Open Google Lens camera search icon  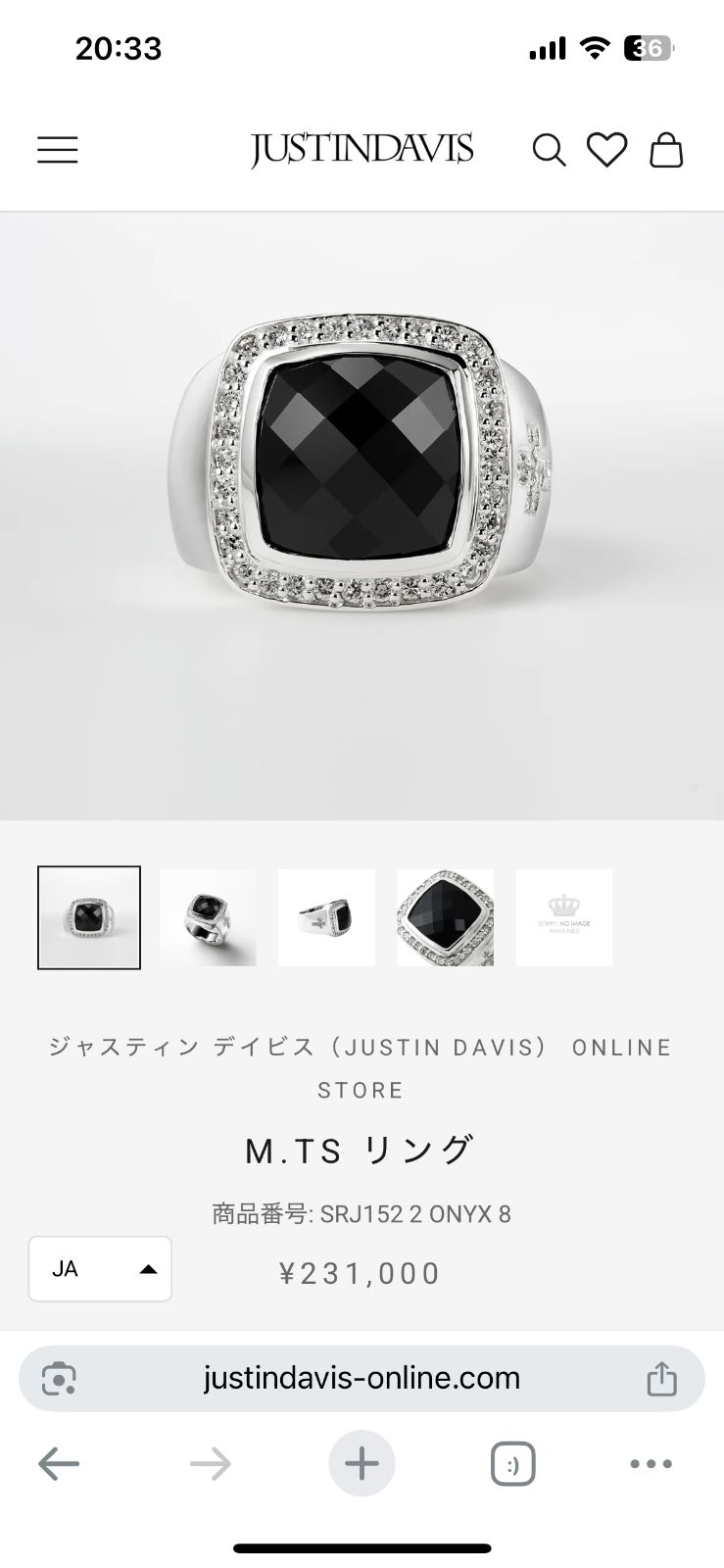click(x=59, y=1378)
